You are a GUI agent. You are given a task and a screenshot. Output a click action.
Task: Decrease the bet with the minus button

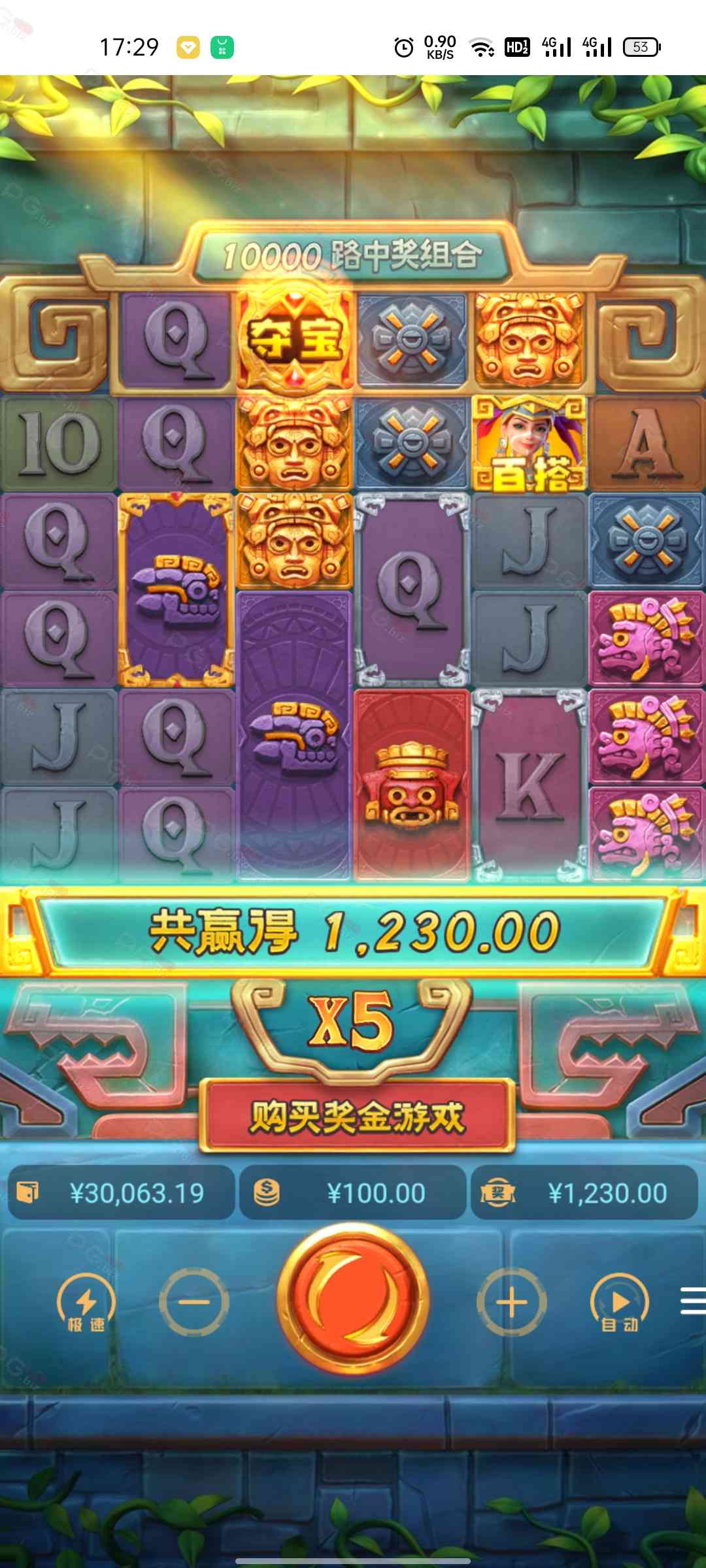(x=194, y=1302)
